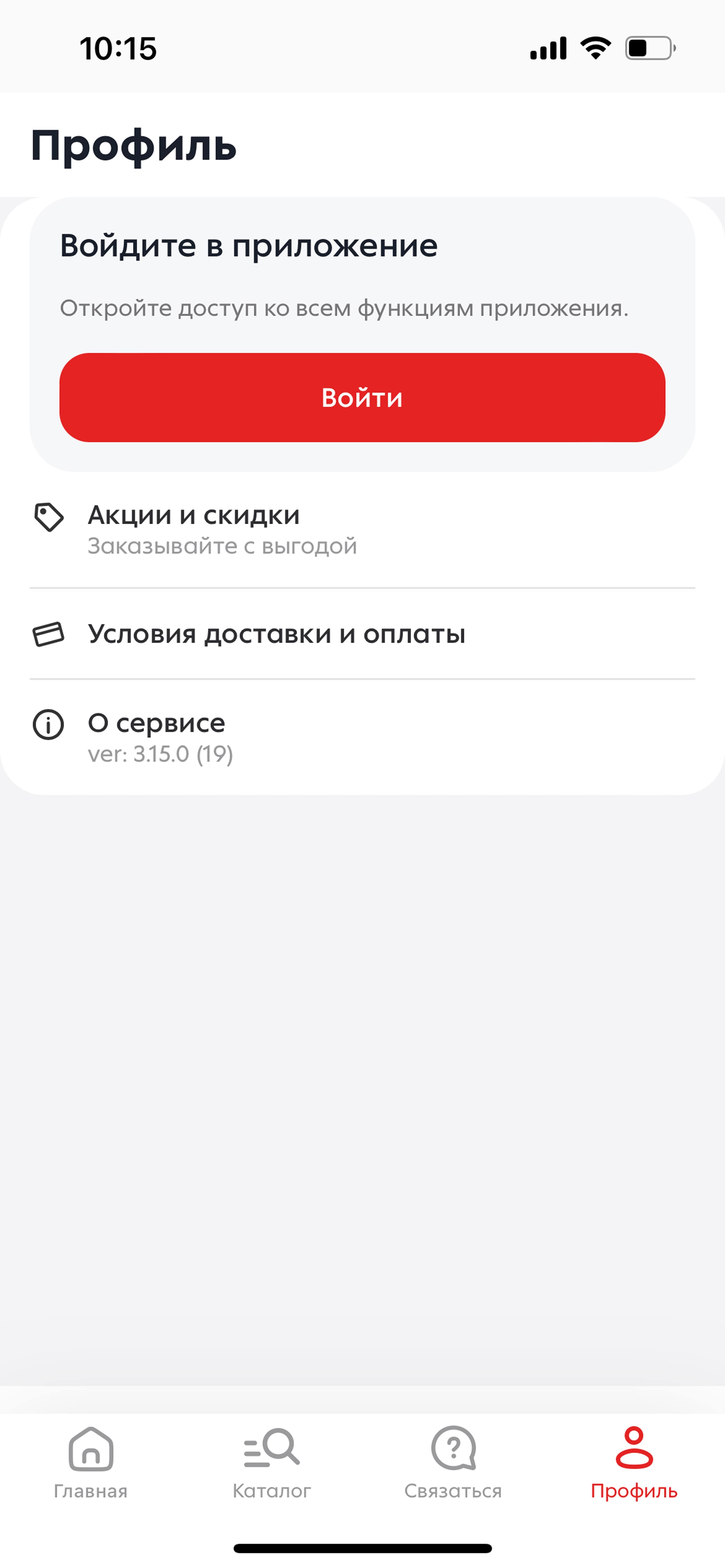The image size is (725, 1568).
Task: Open Акции и скидки
Action: 362,530
